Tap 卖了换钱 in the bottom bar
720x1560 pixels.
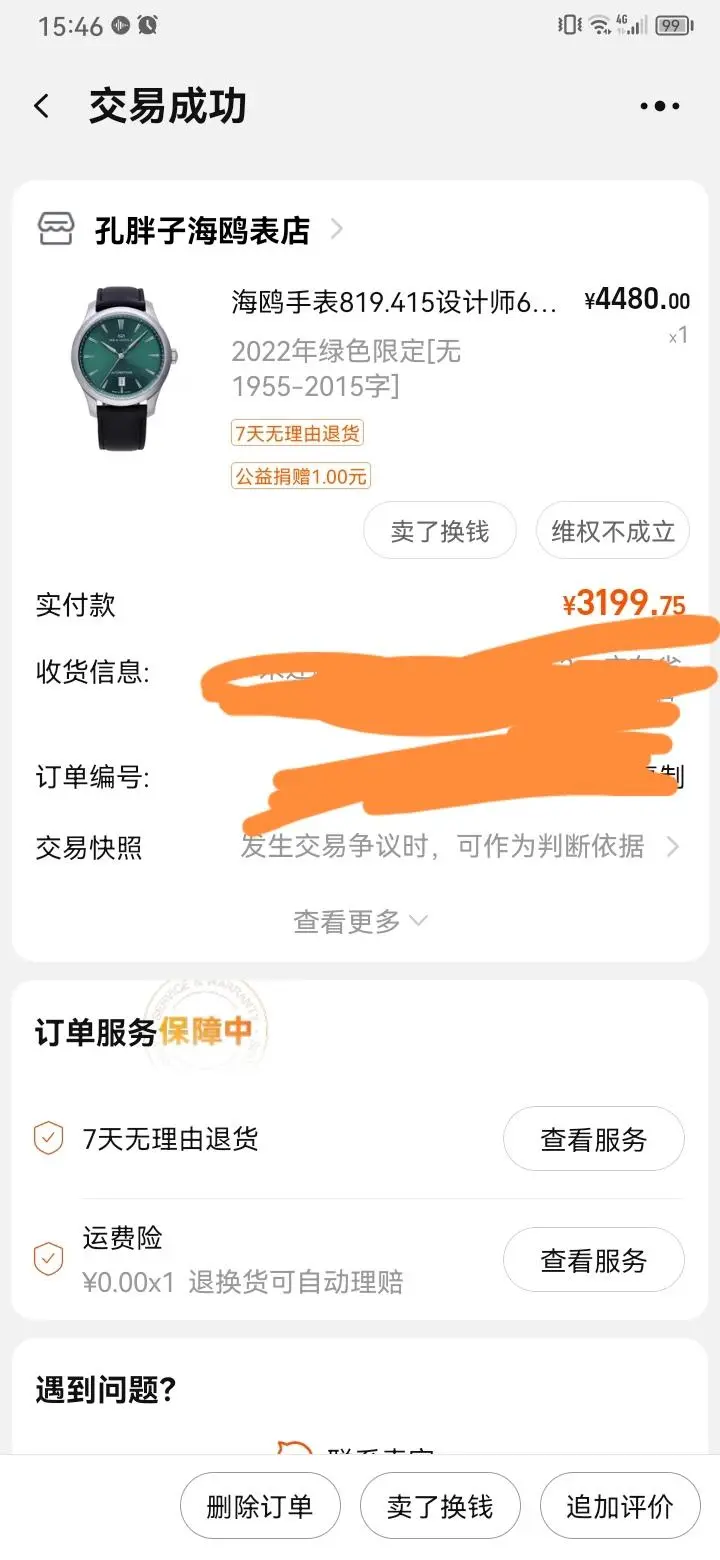440,1507
